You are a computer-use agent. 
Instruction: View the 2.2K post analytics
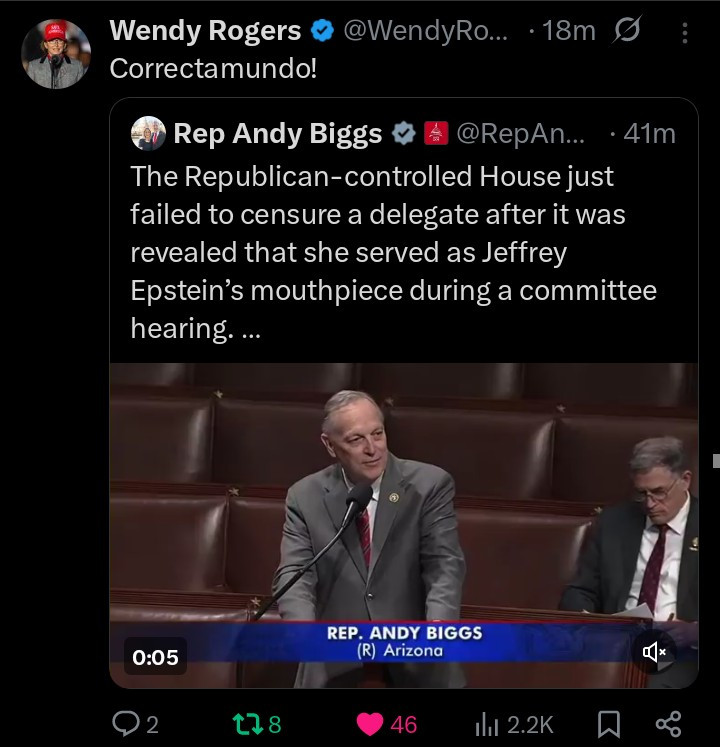[x=488, y=723]
